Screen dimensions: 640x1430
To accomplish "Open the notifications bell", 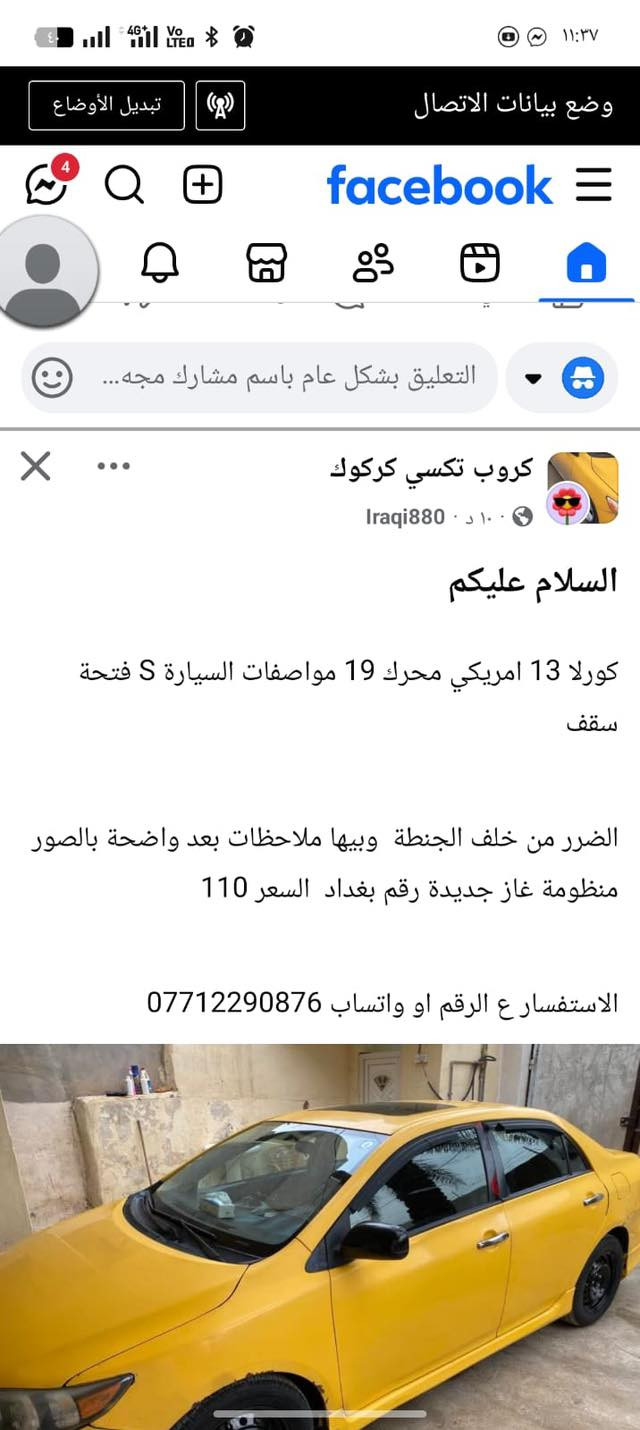I will (160, 263).
